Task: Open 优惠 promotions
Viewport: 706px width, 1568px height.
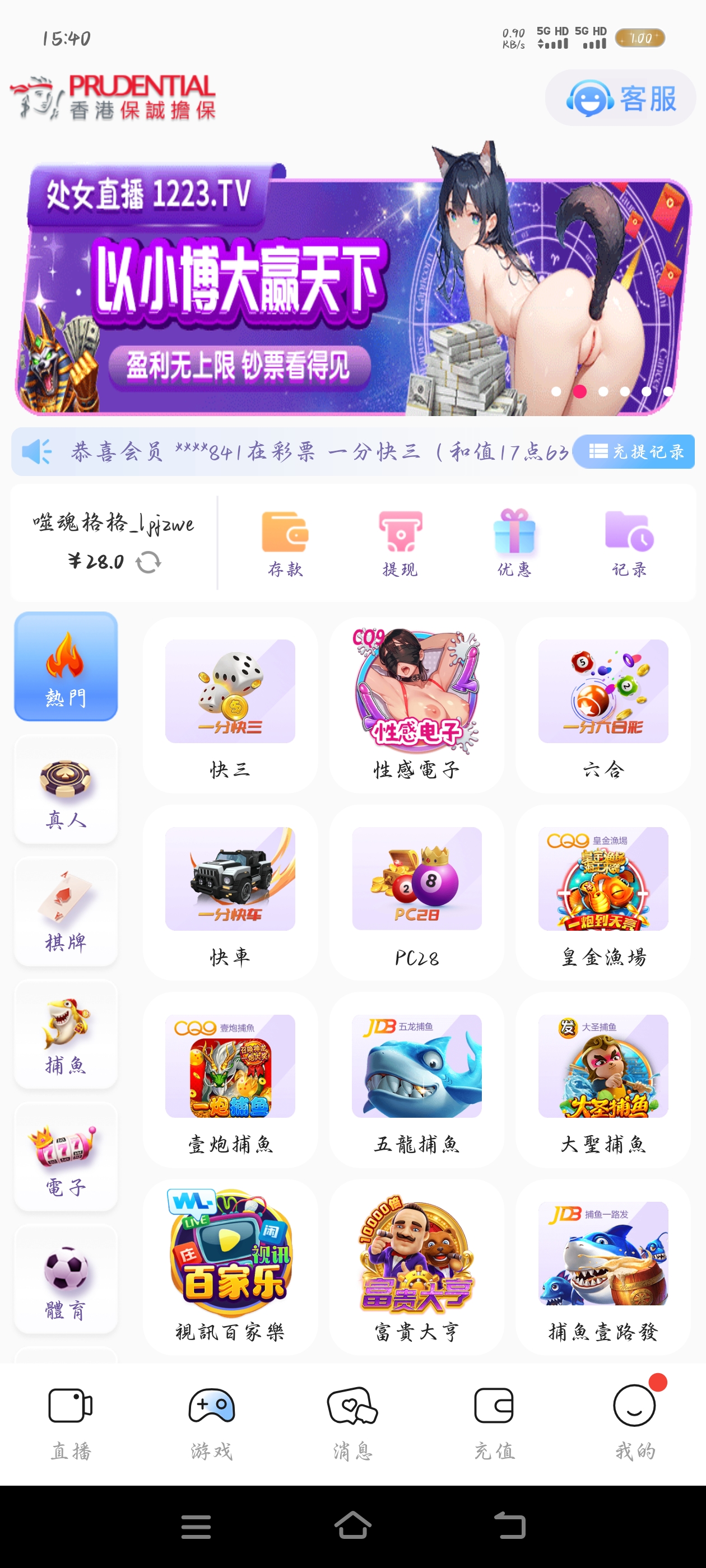Action: (514, 543)
